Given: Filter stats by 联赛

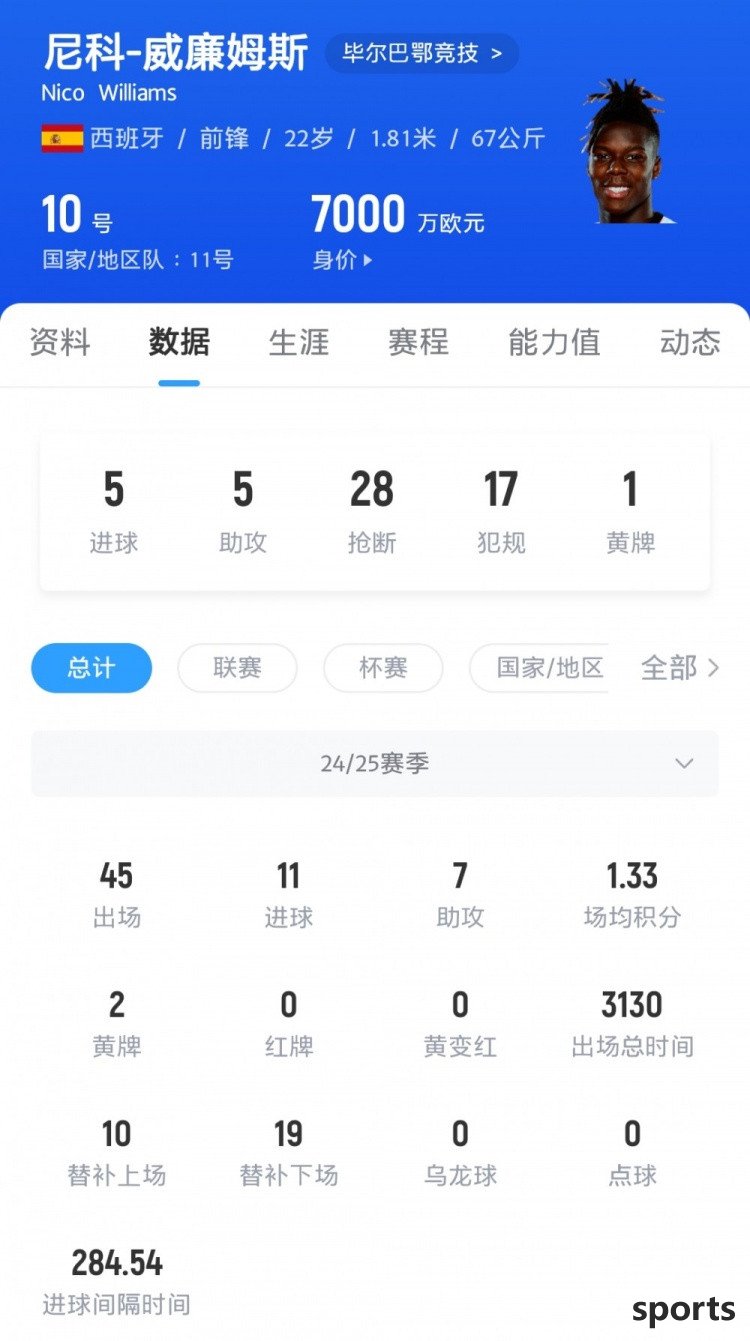Looking at the screenshot, I should pos(237,668).
